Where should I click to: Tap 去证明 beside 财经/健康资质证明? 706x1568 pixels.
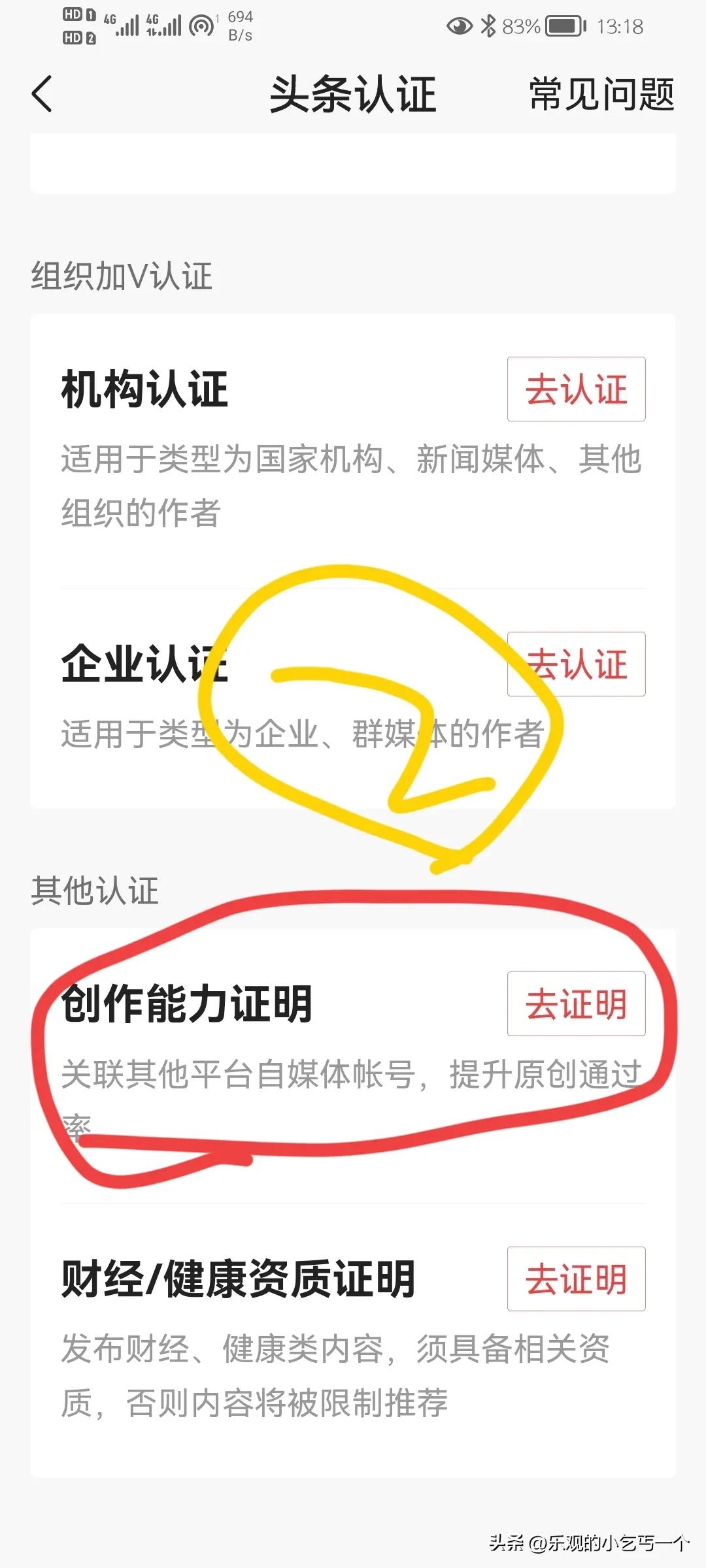(x=576, y=1279)
